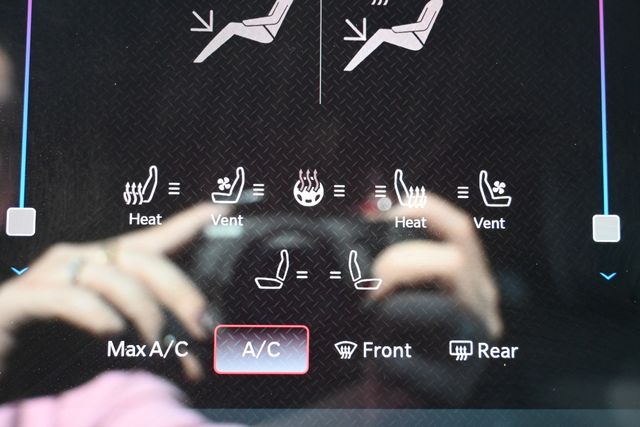Activate the heated steering wheel
This screenshot has width=640, height=427.
point(319,188)
